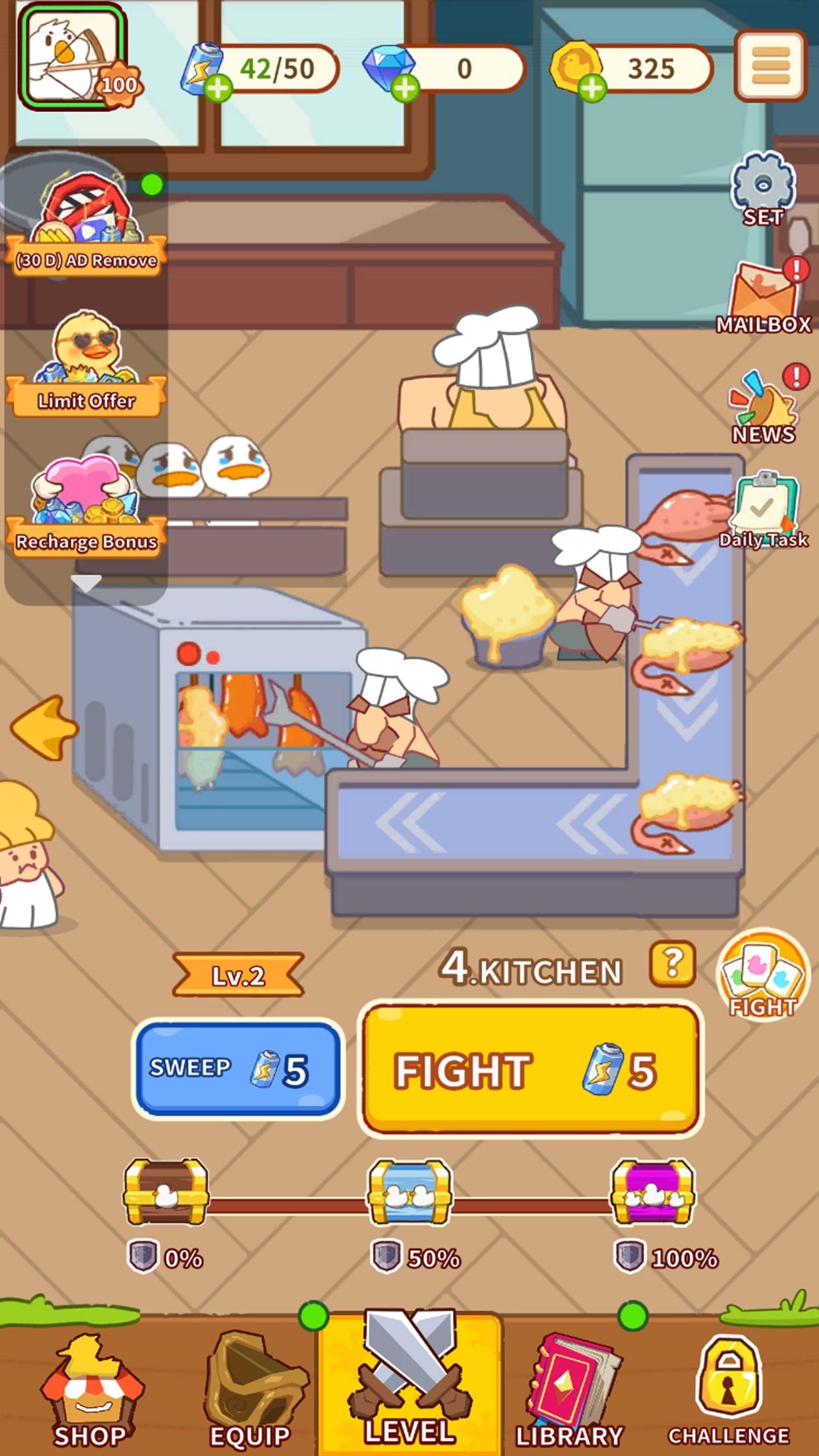Open Daily Task
Viewport: 819px width, 1456px height.
pos(764,510)
